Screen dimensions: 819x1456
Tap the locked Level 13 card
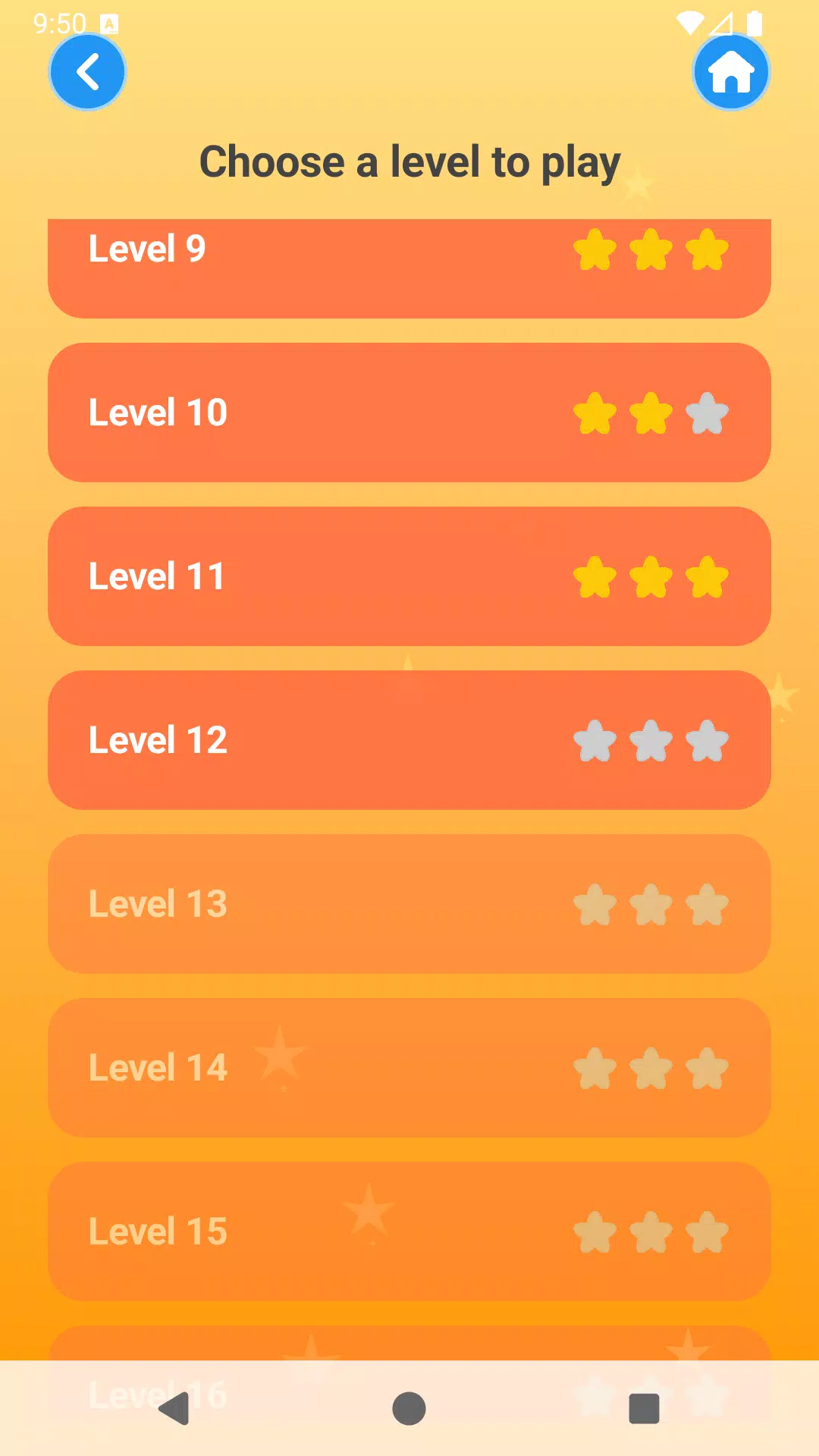pyautogui.click(x=409, y=904)
